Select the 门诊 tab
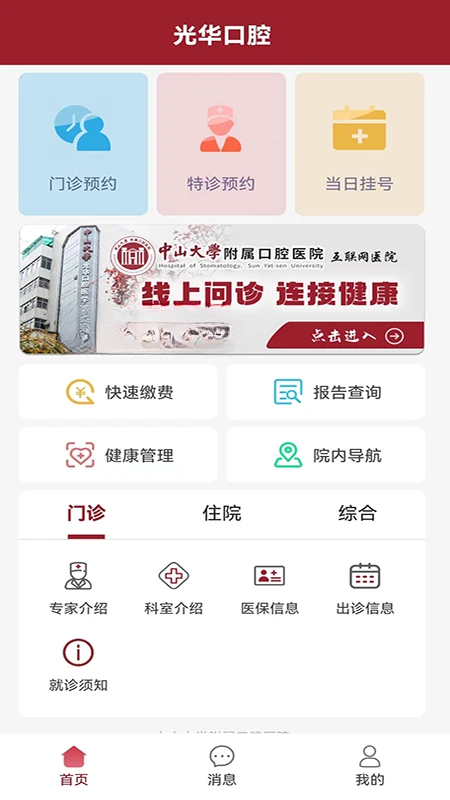450x800 pixels. [x=86, y=513]
